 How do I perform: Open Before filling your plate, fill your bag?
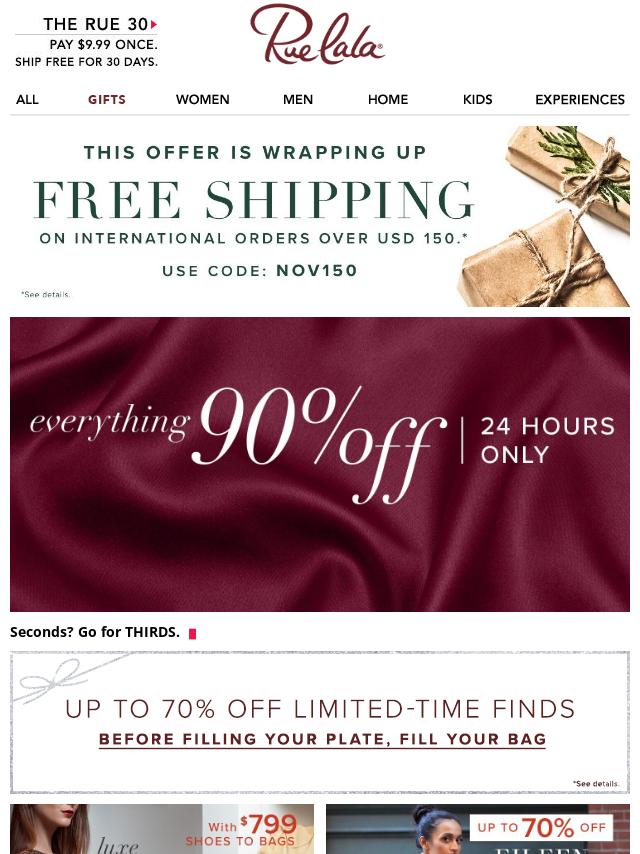click(x=322, y=740)
